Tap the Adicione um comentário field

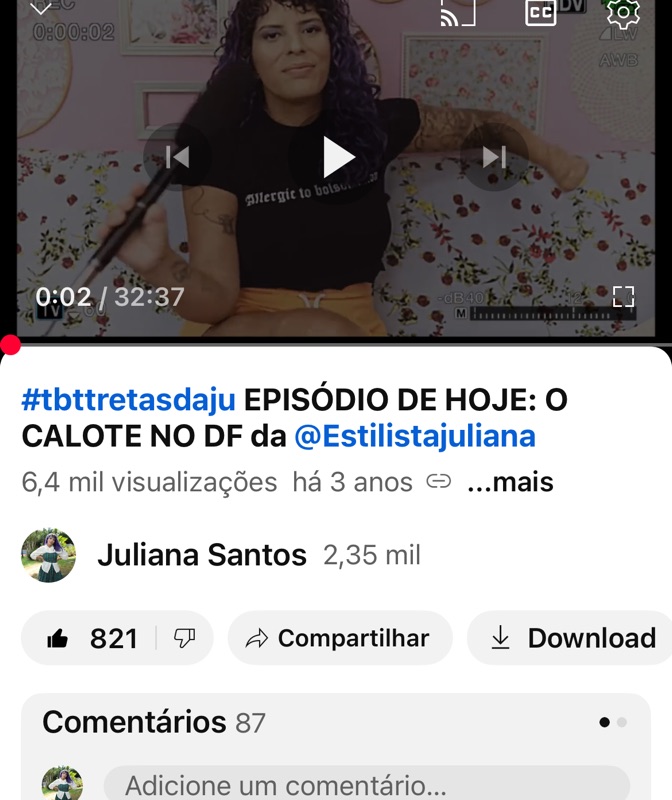(x=366, y=785)
